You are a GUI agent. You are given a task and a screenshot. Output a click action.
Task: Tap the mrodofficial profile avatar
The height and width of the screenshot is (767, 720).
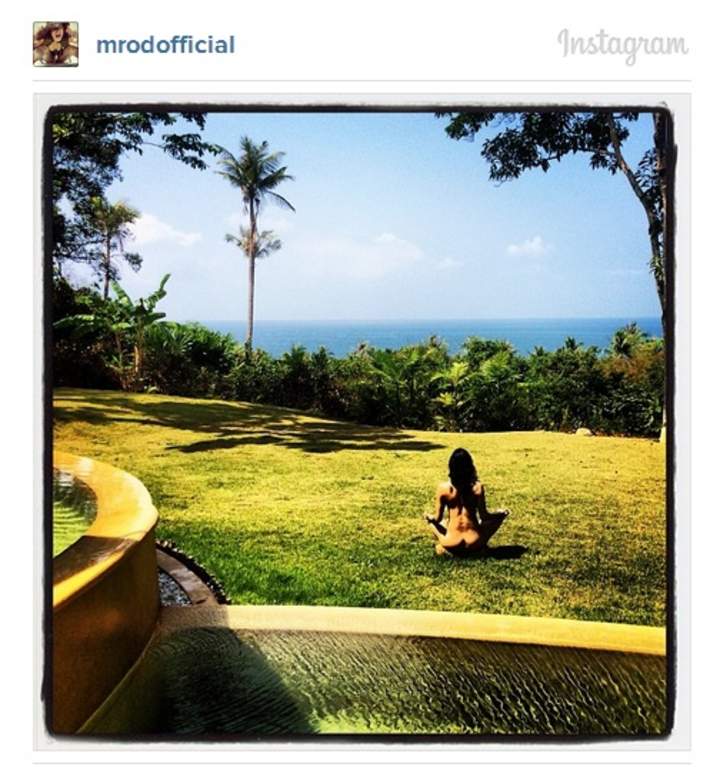(x=55, y=44)
